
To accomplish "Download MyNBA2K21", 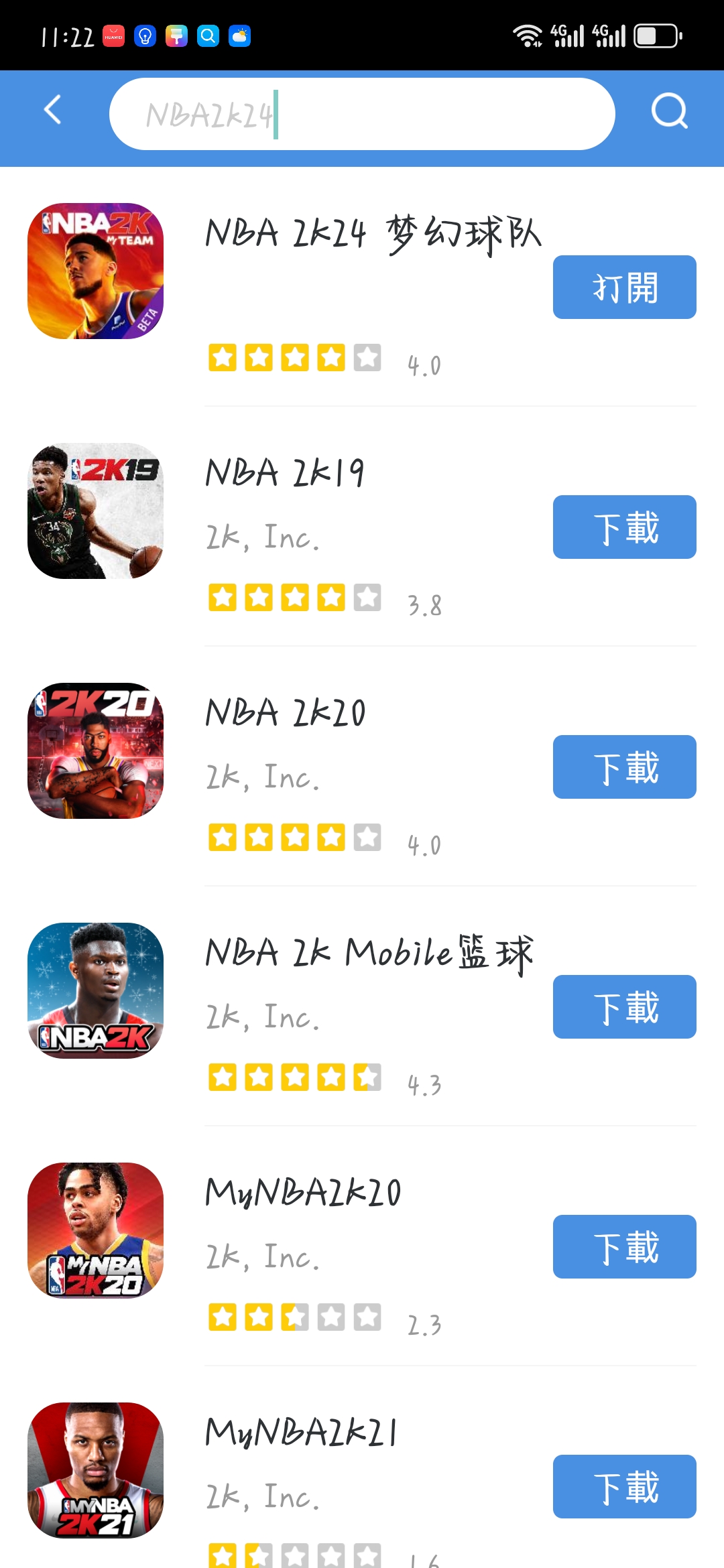I will click(624, 1486).
